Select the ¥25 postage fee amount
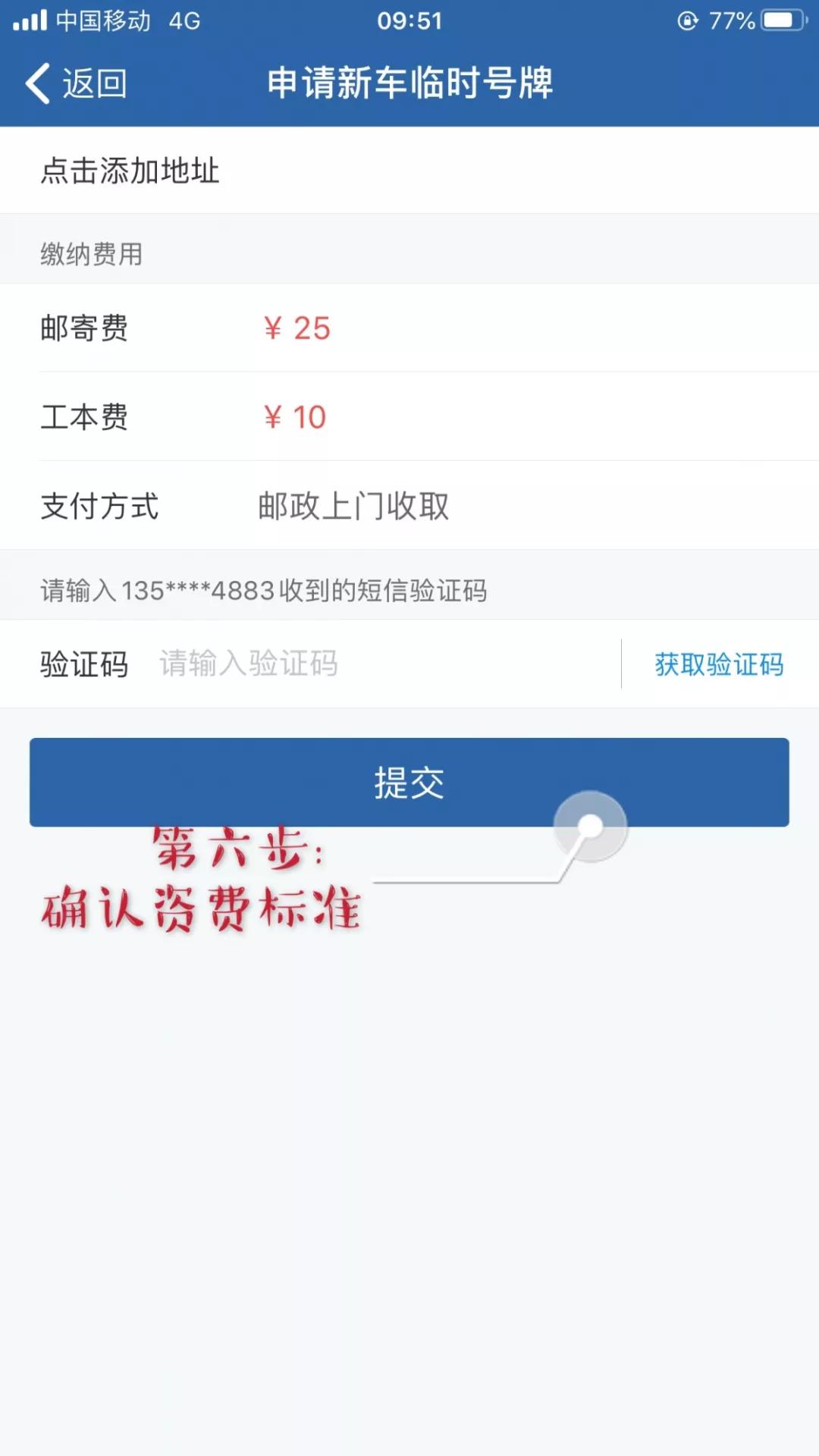 [x=296, y=328]
